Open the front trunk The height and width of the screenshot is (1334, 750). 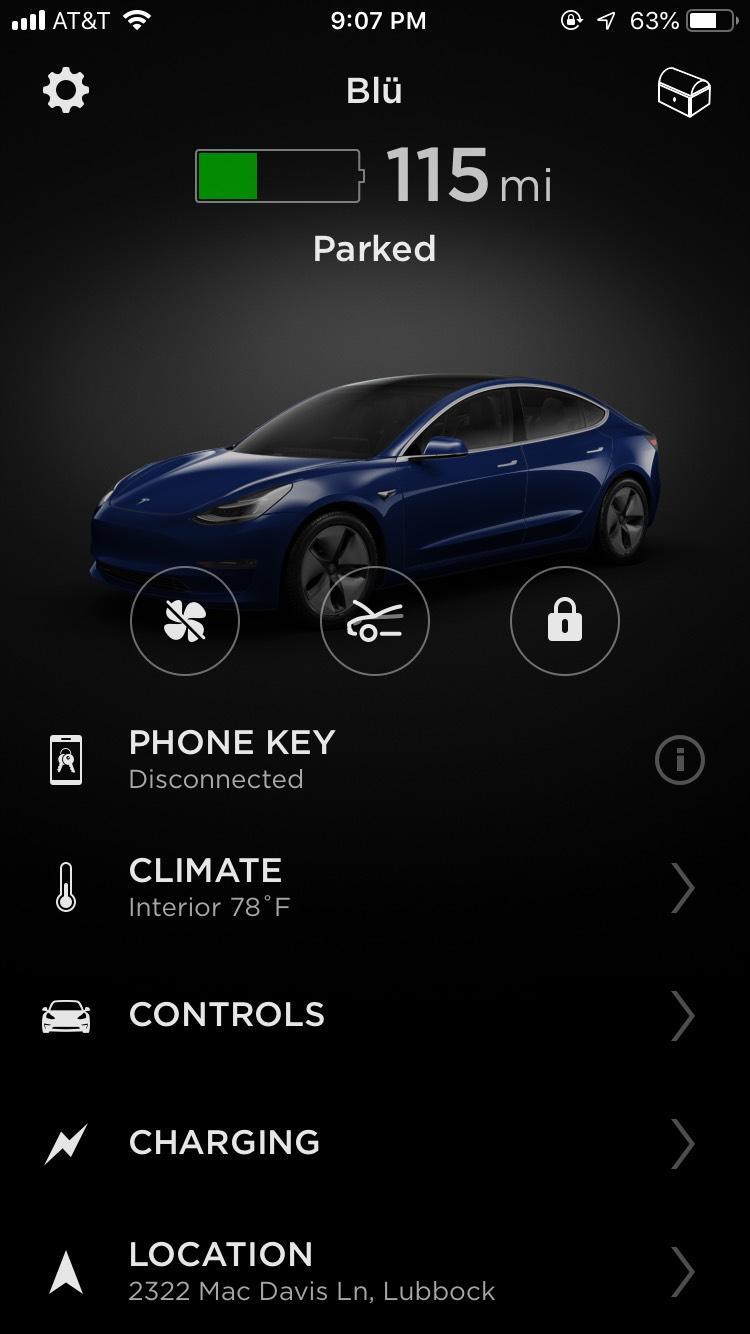point(375,621)
